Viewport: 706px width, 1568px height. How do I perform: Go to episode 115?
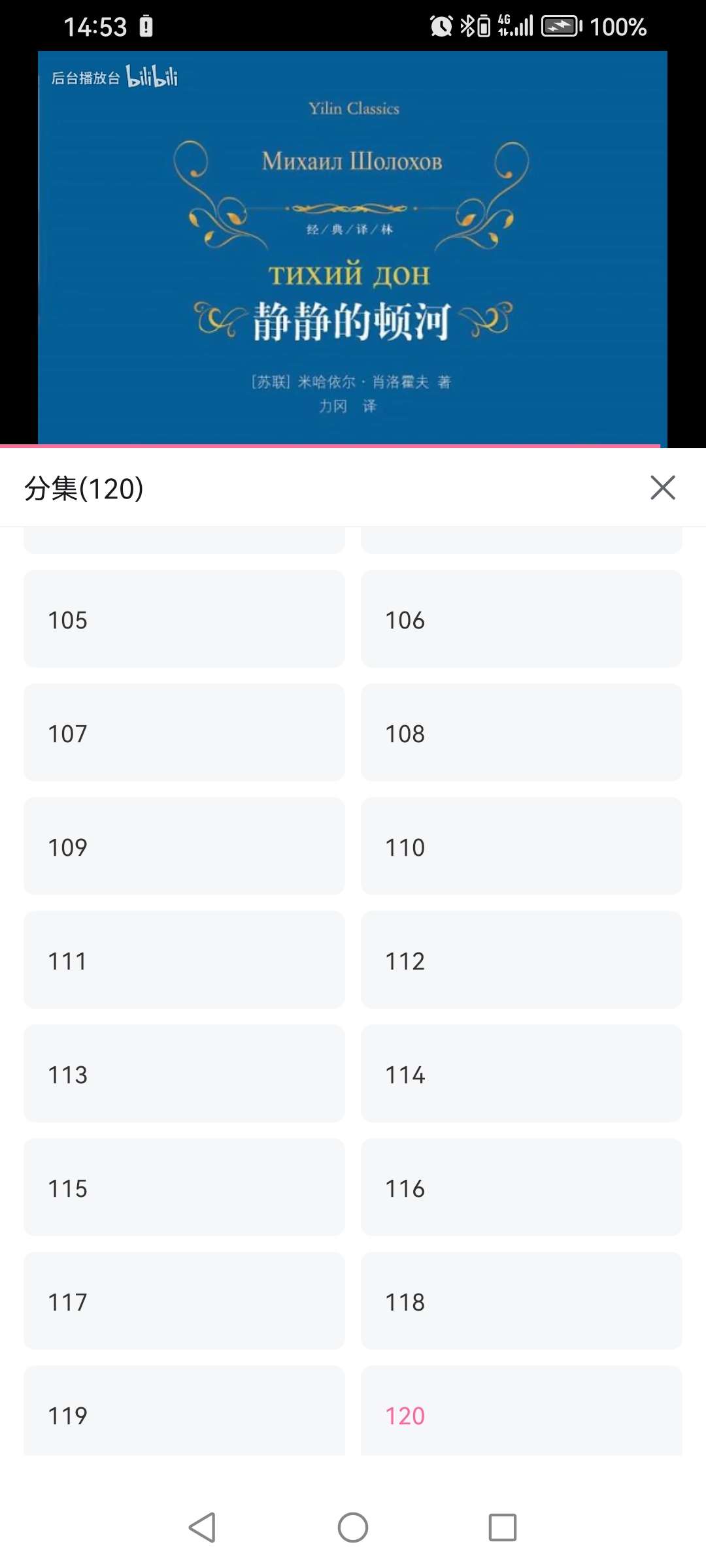(x=184, y=1188)
